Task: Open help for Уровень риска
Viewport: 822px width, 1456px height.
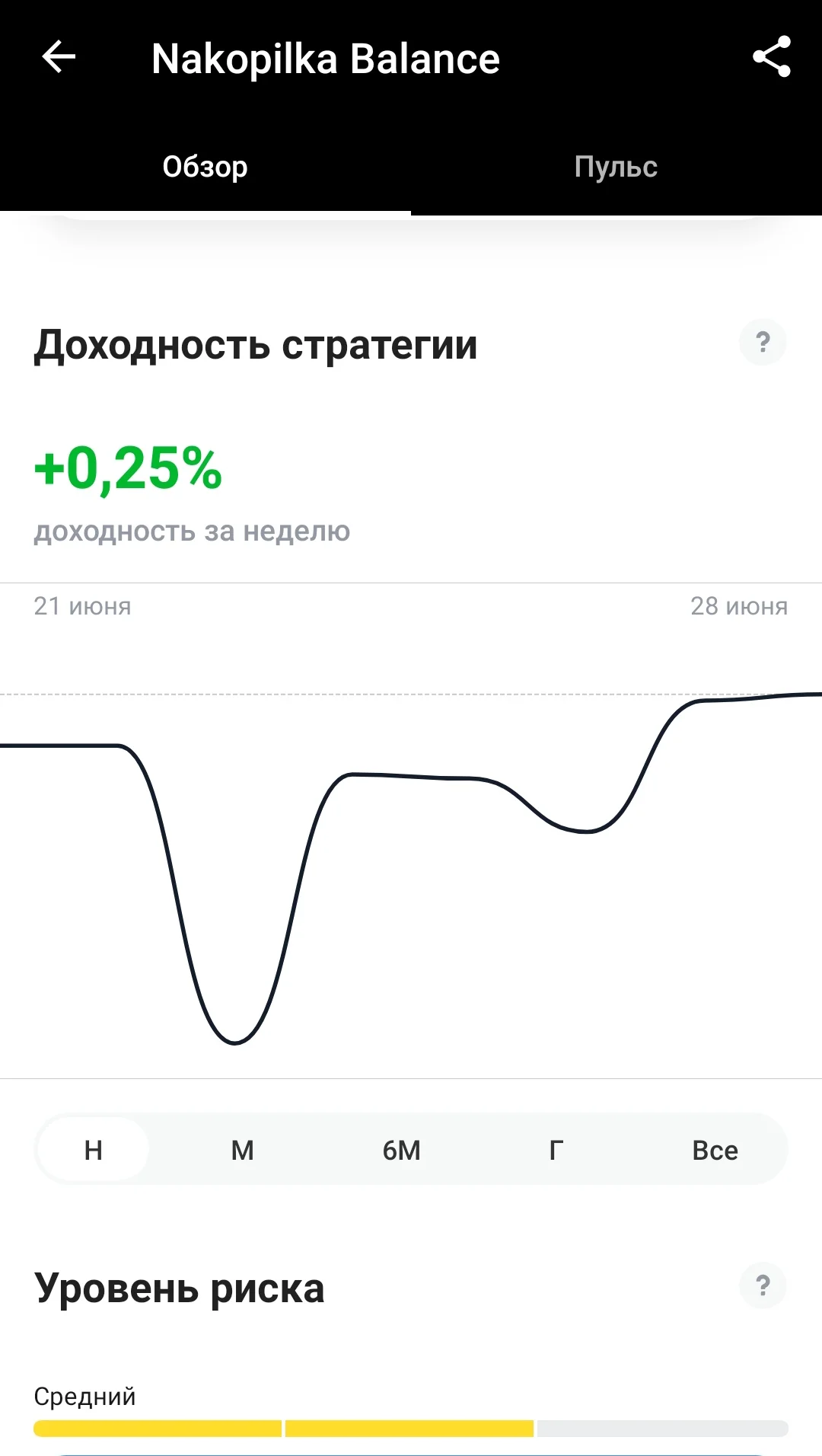Action: click(x=763, y=1285)
